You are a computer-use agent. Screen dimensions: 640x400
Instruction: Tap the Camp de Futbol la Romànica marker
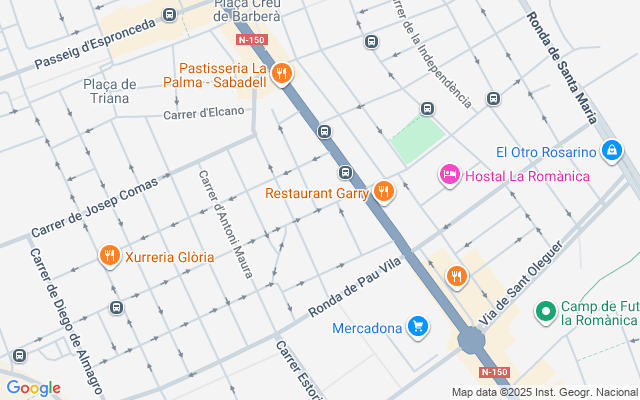[x=546, y=312]
